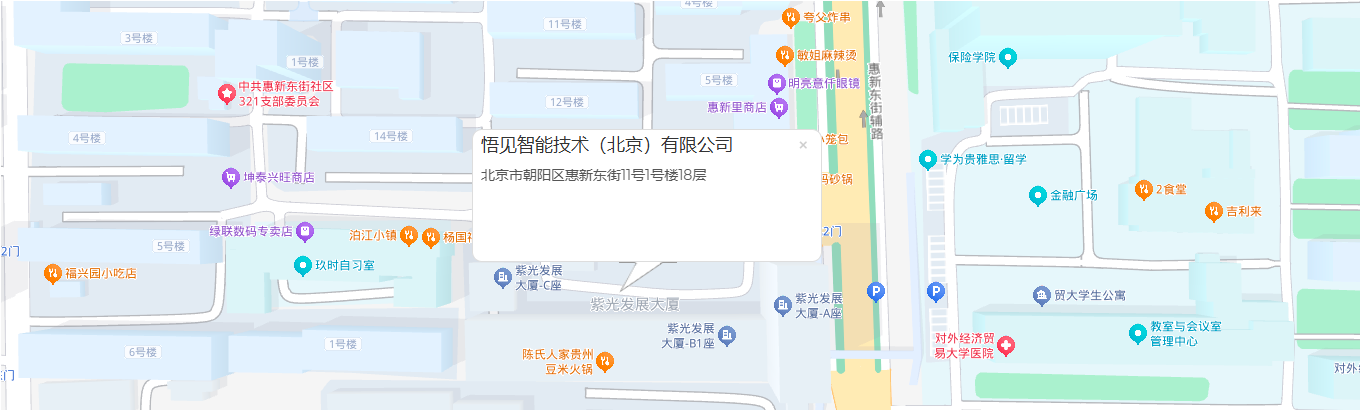Select the 学为贵雅思·留学 marker
Screen dimensions: 1360x410
point(927,159)
